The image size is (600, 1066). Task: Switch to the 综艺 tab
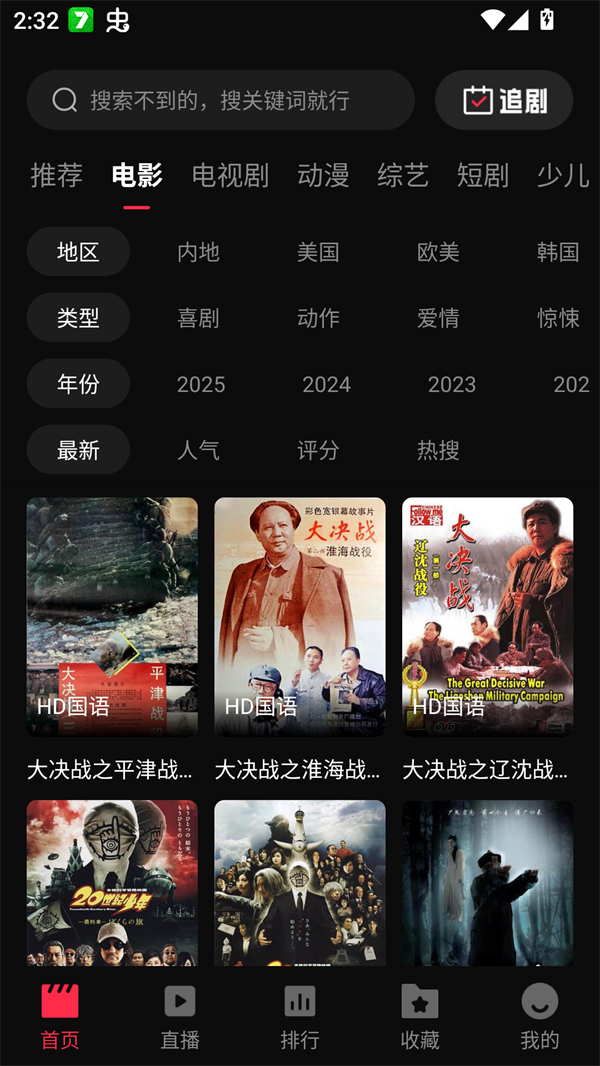tap(403, 175)
